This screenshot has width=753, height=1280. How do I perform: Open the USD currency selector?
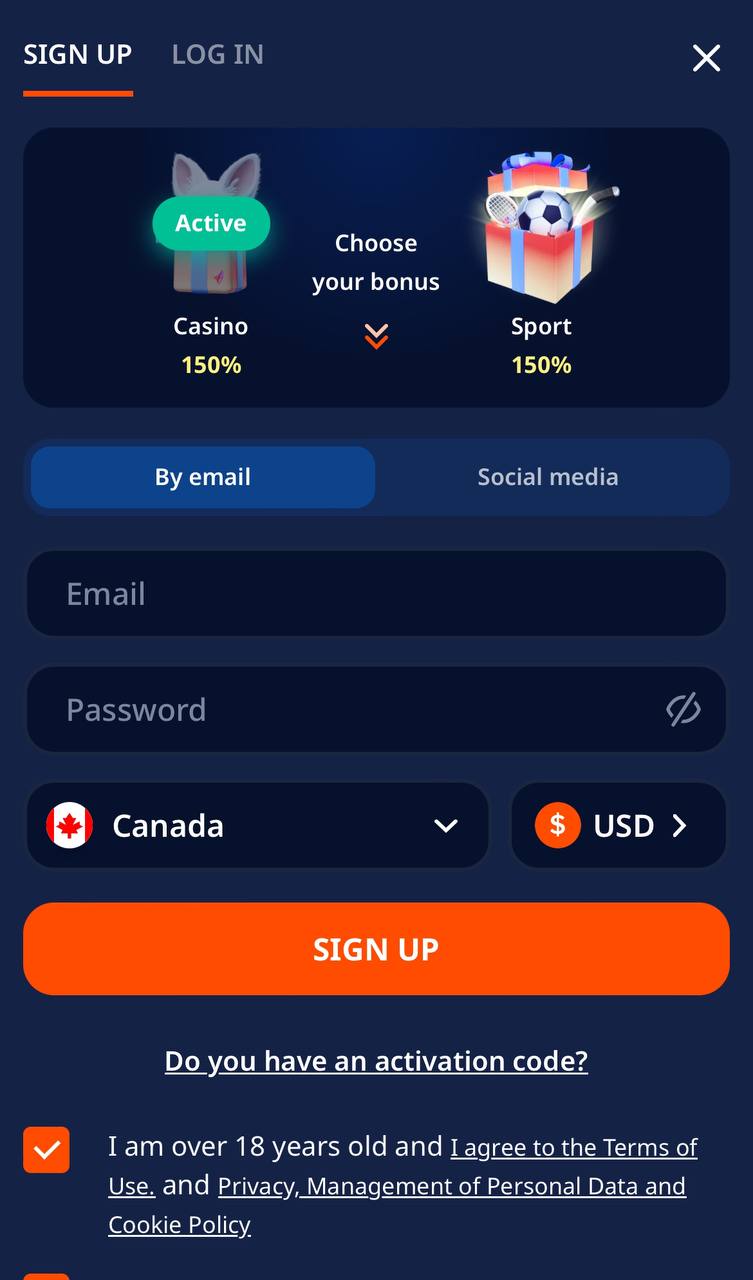[618, 825]
